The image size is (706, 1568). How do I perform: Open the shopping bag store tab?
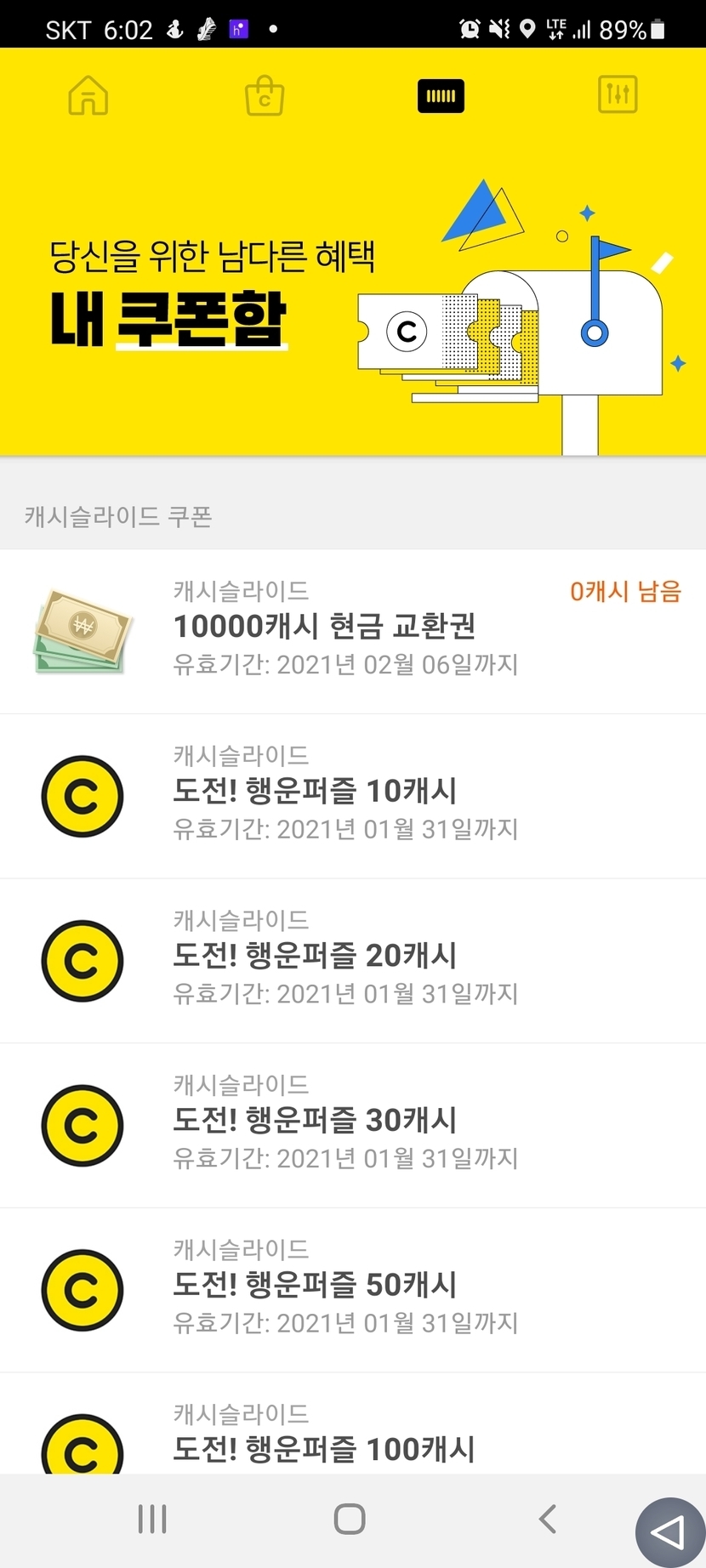[x=265, y=95]
